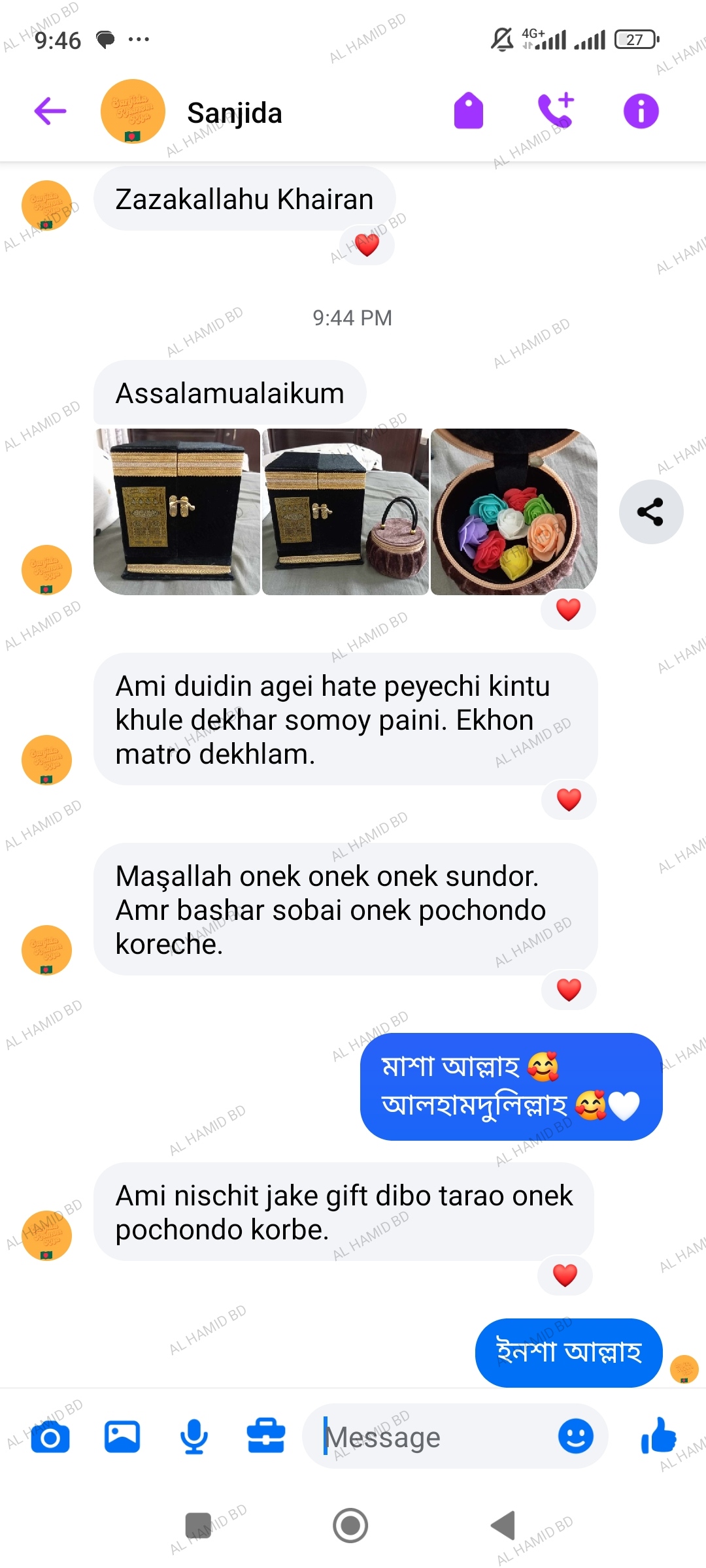Share the received photos
The image size is (706, 1568).
(650, 512)
